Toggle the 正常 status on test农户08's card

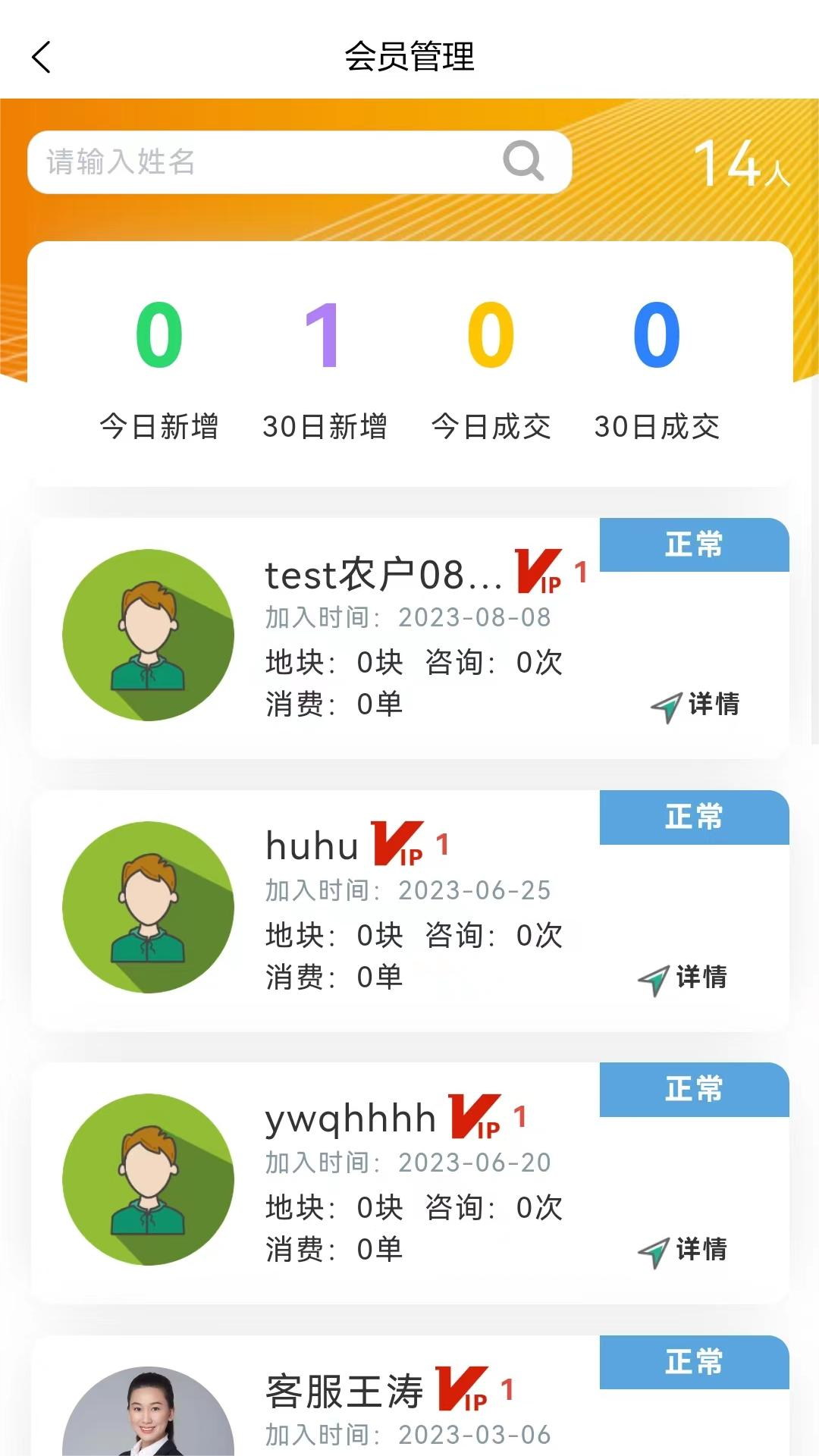pos(692,544)
